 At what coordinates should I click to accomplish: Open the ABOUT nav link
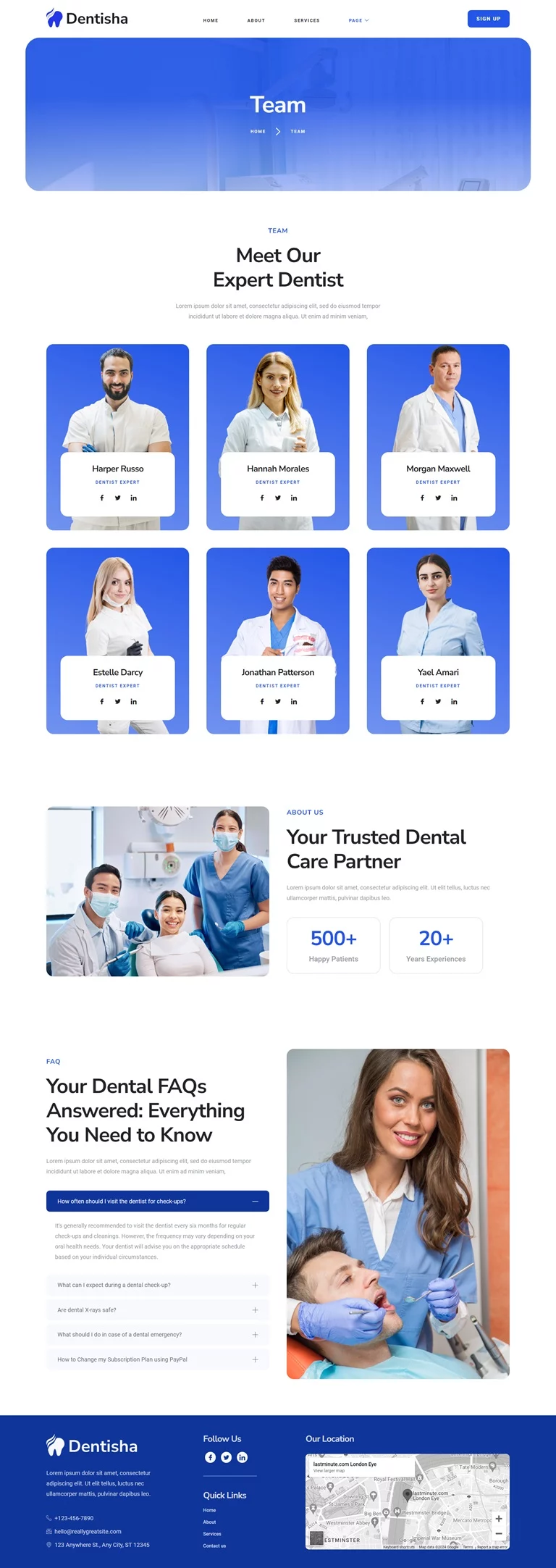point(256,20)
